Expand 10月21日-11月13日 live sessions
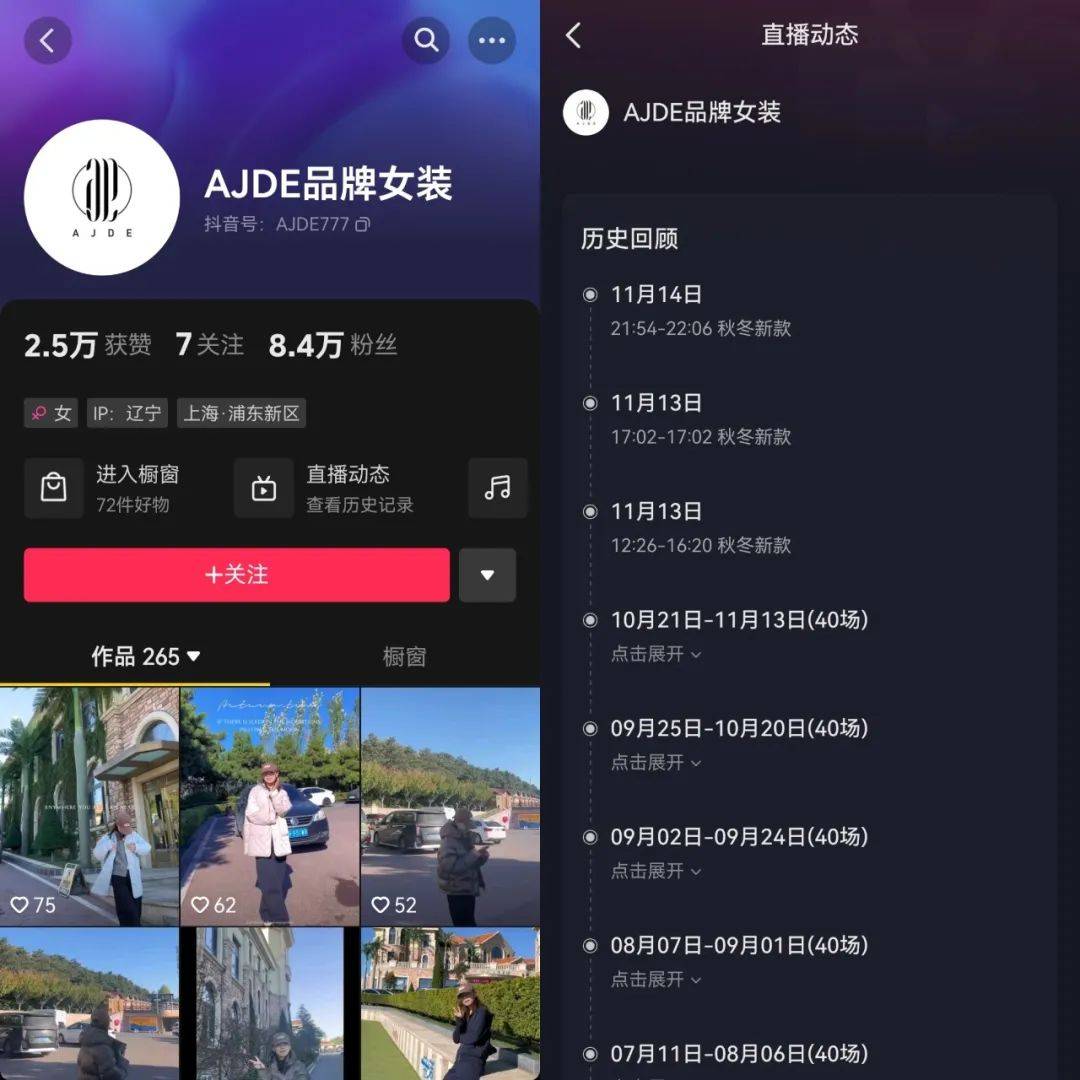This screenshot has width=1080, height=1080. coord(656,654)
